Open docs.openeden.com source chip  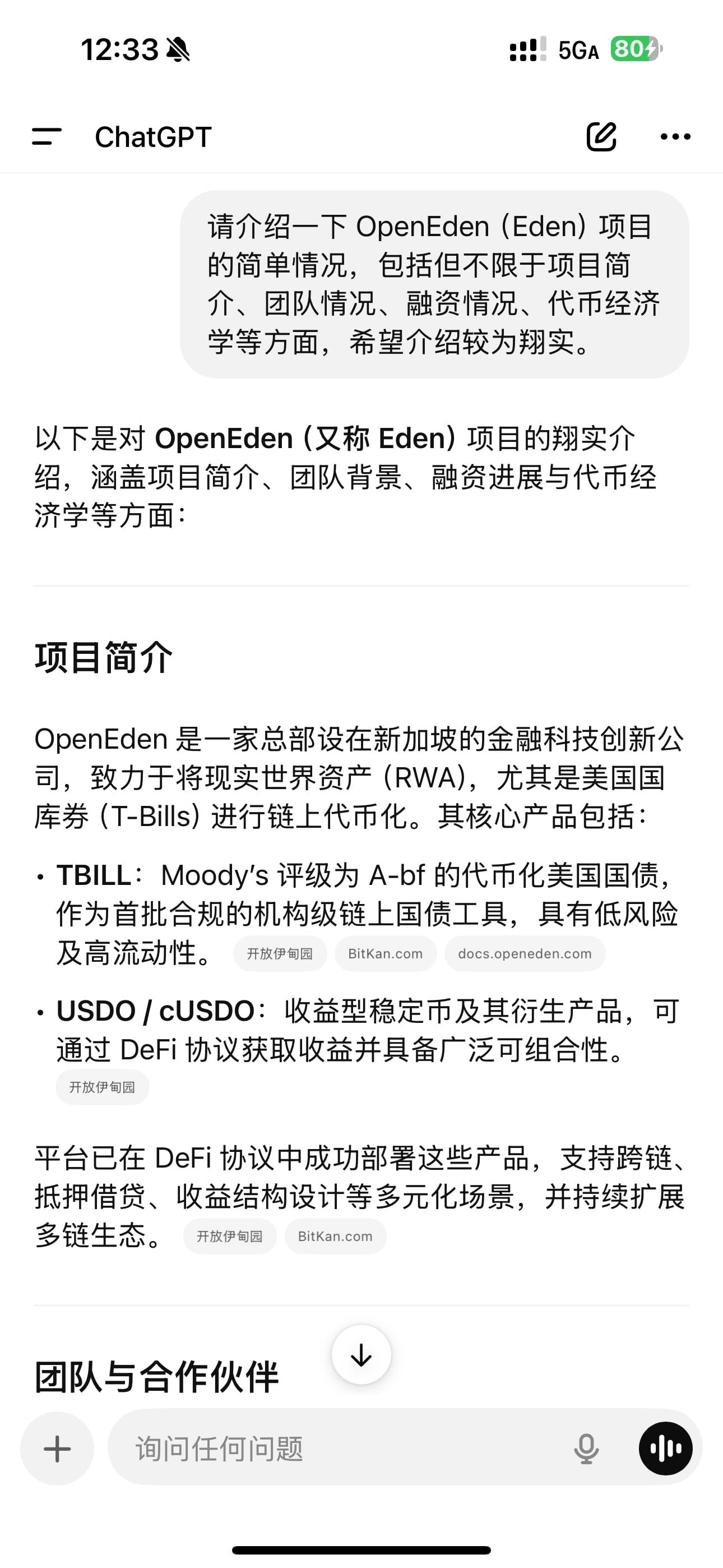tap(525, 953)
